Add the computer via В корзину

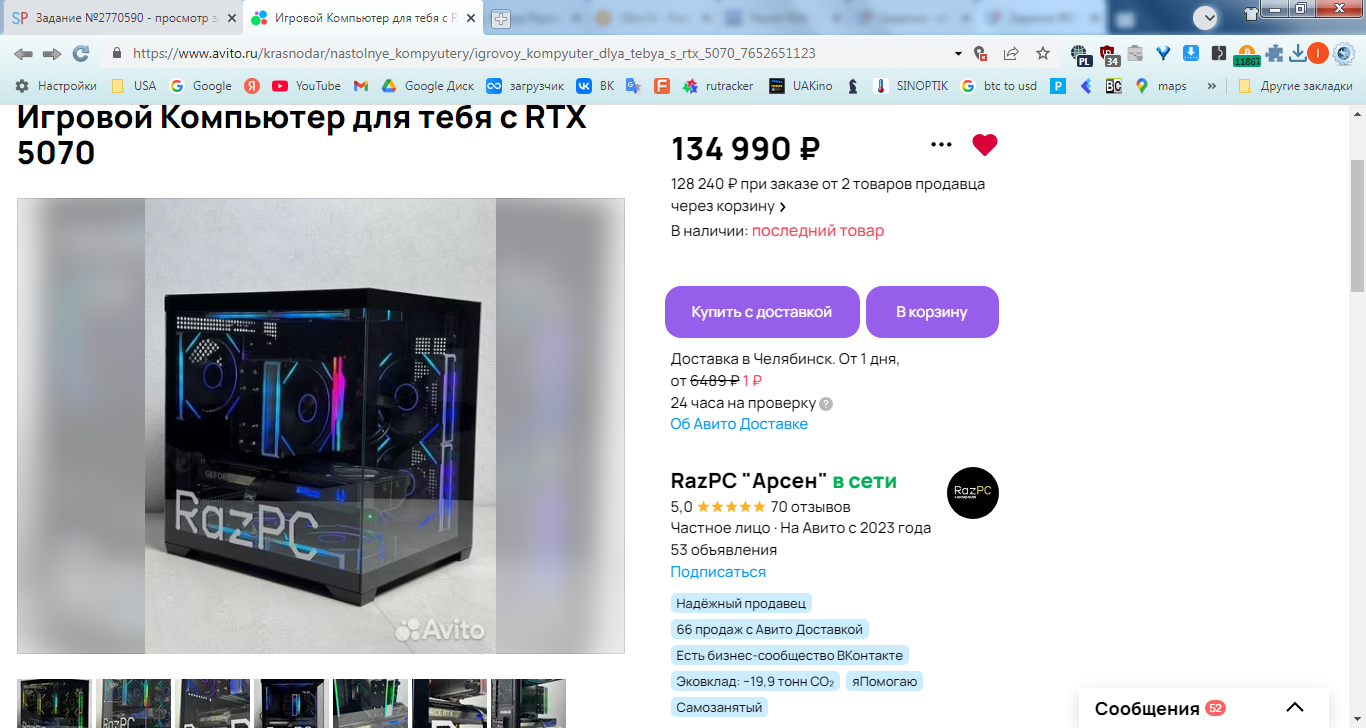click(931, 312)
